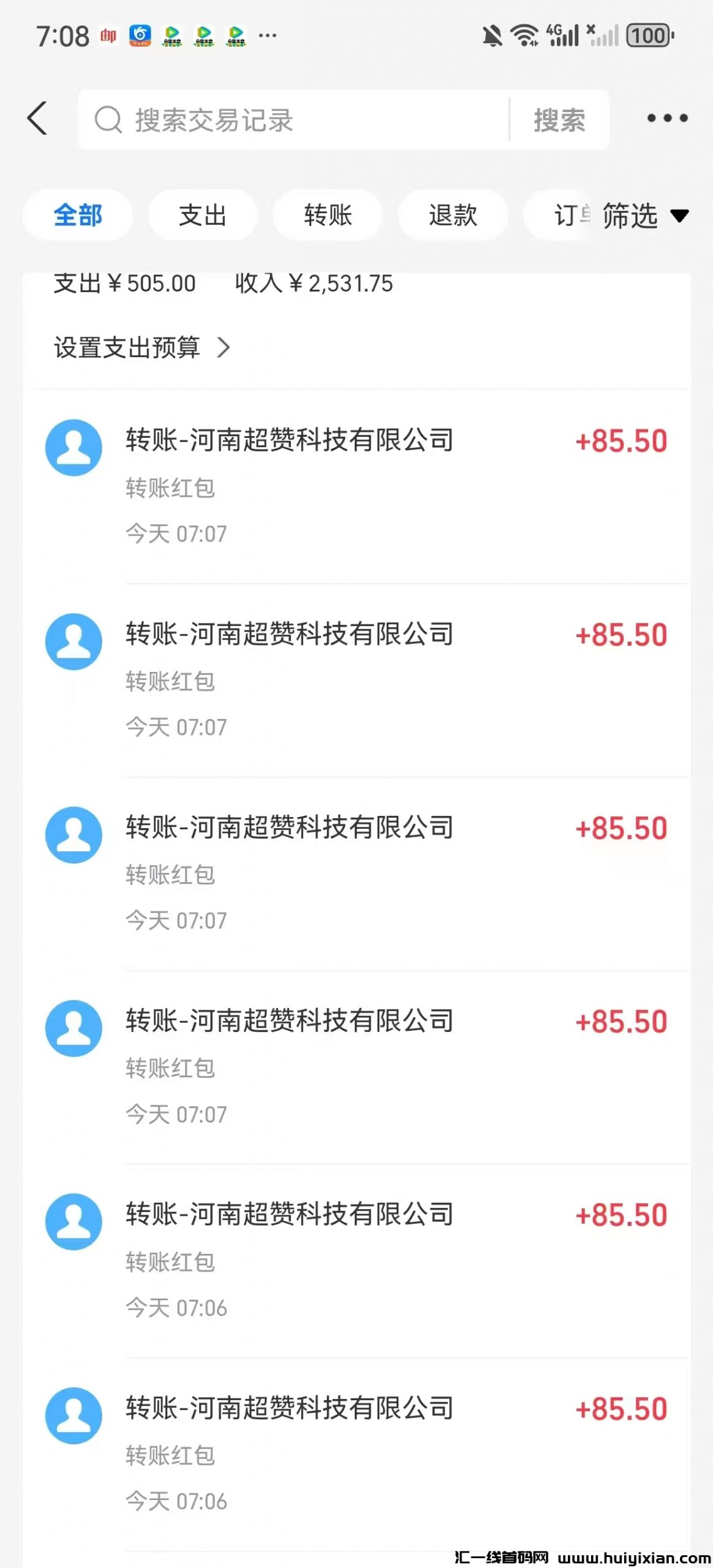Tap the 搜索 button
The width and height of the screenshot is (713, 1568).
point(561,119)
